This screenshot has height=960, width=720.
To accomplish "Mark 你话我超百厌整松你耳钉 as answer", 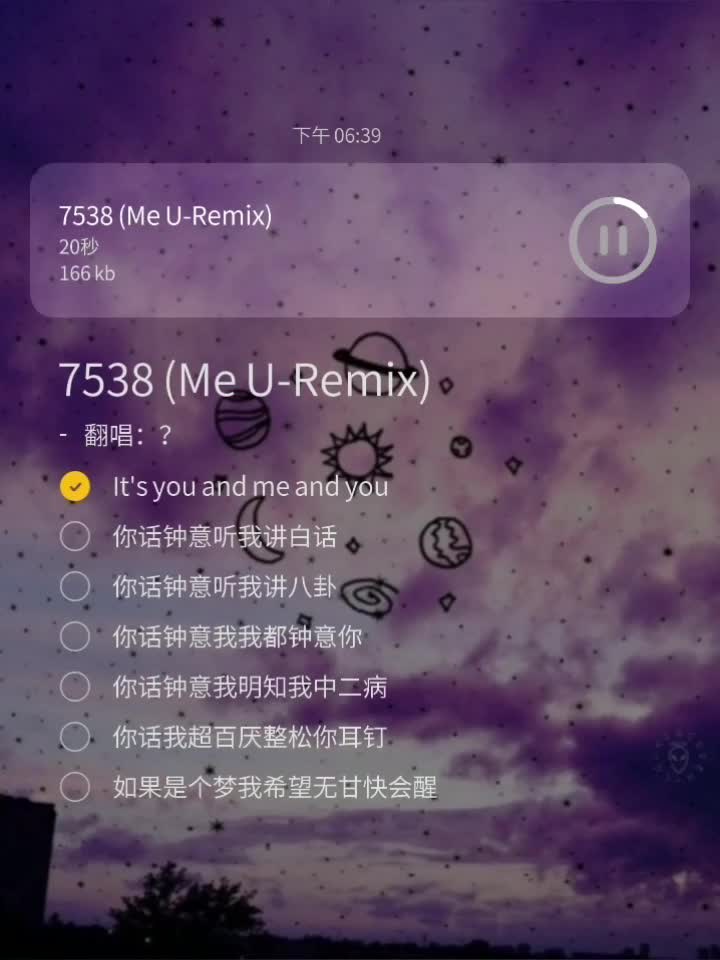I will click(x=76, y=738).
